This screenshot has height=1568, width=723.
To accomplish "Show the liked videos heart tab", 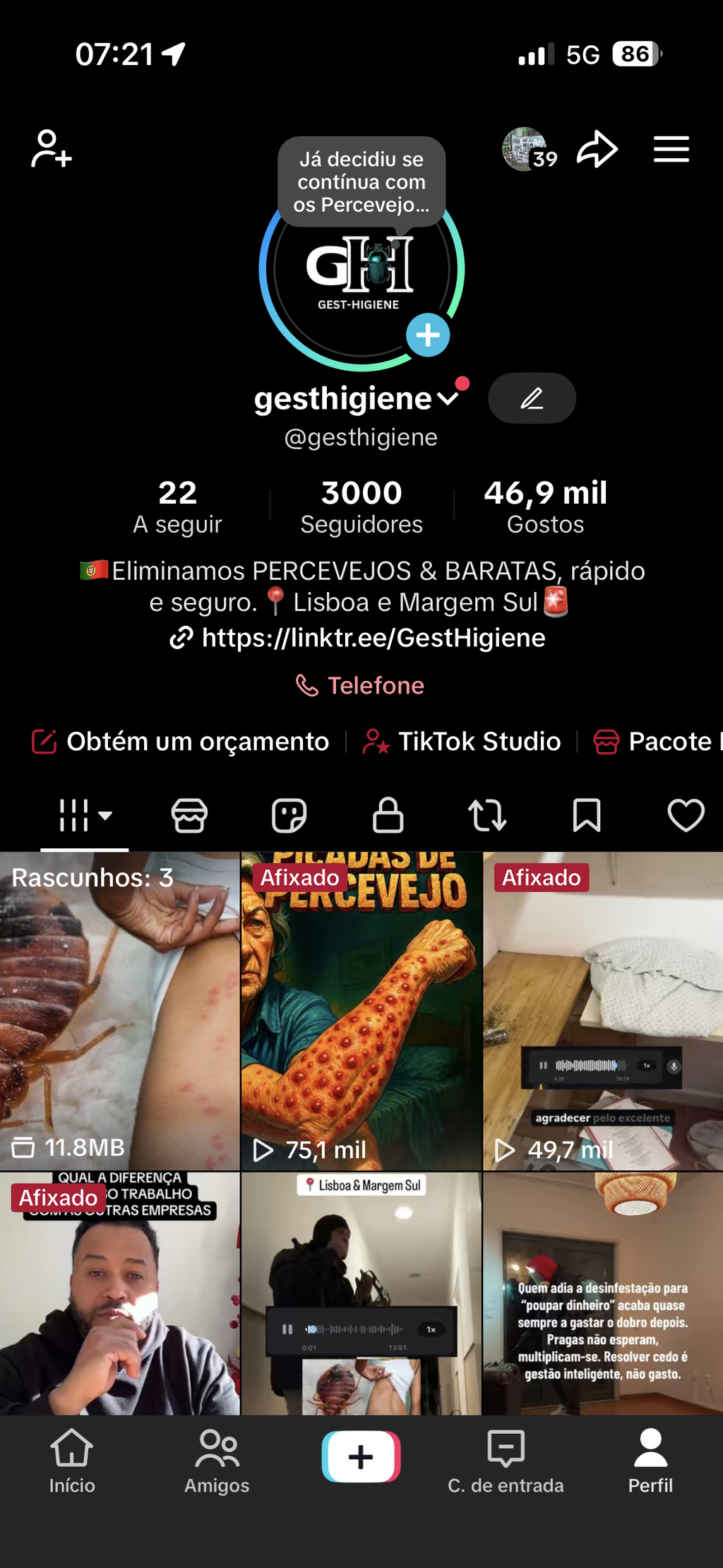I will (686, 816).
